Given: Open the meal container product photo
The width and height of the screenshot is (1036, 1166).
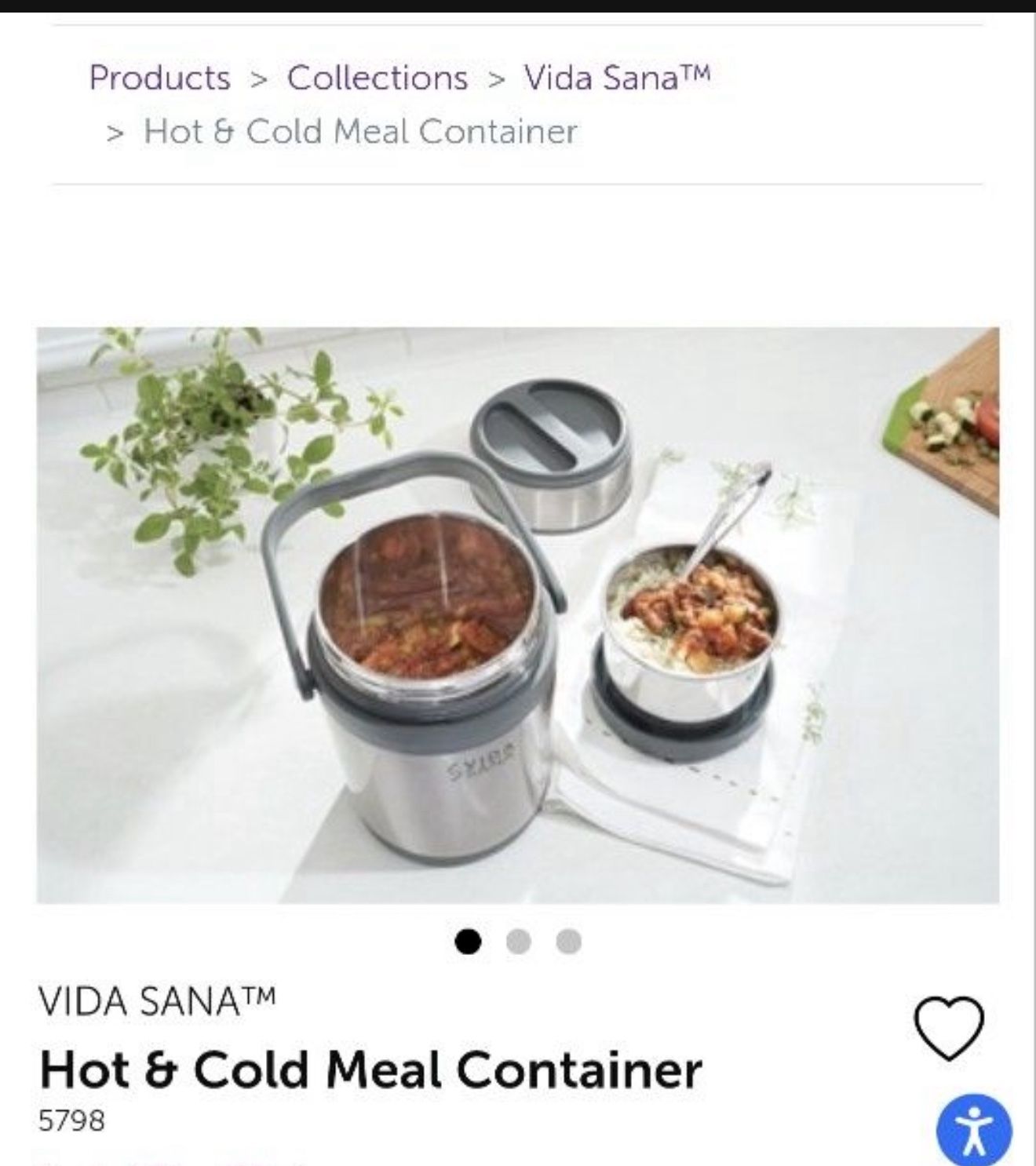Looking at the screenshot, I should pos(518,615).
